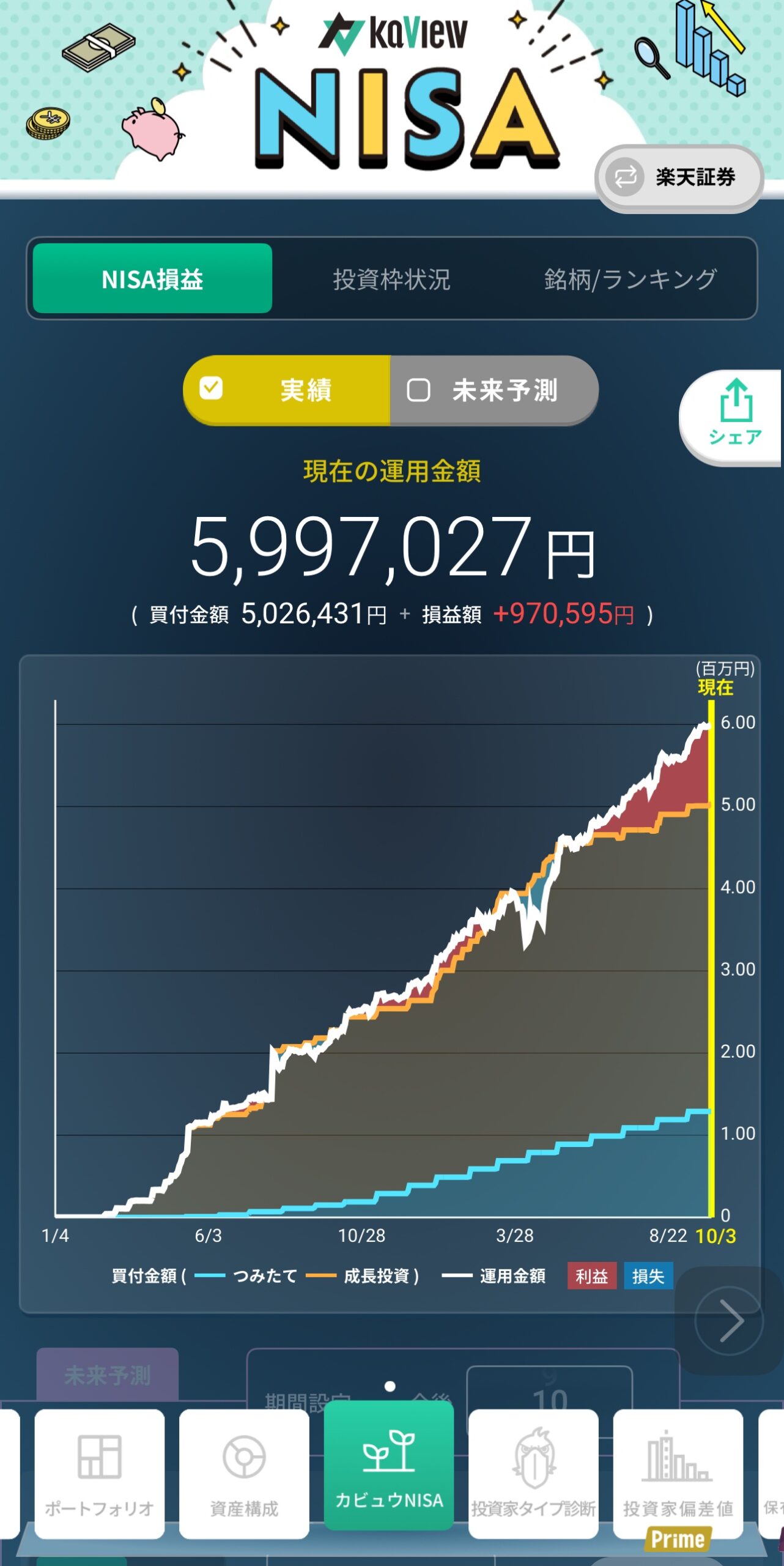
Task: Share the NISA results via シェア
Action: tap(734, 417)
